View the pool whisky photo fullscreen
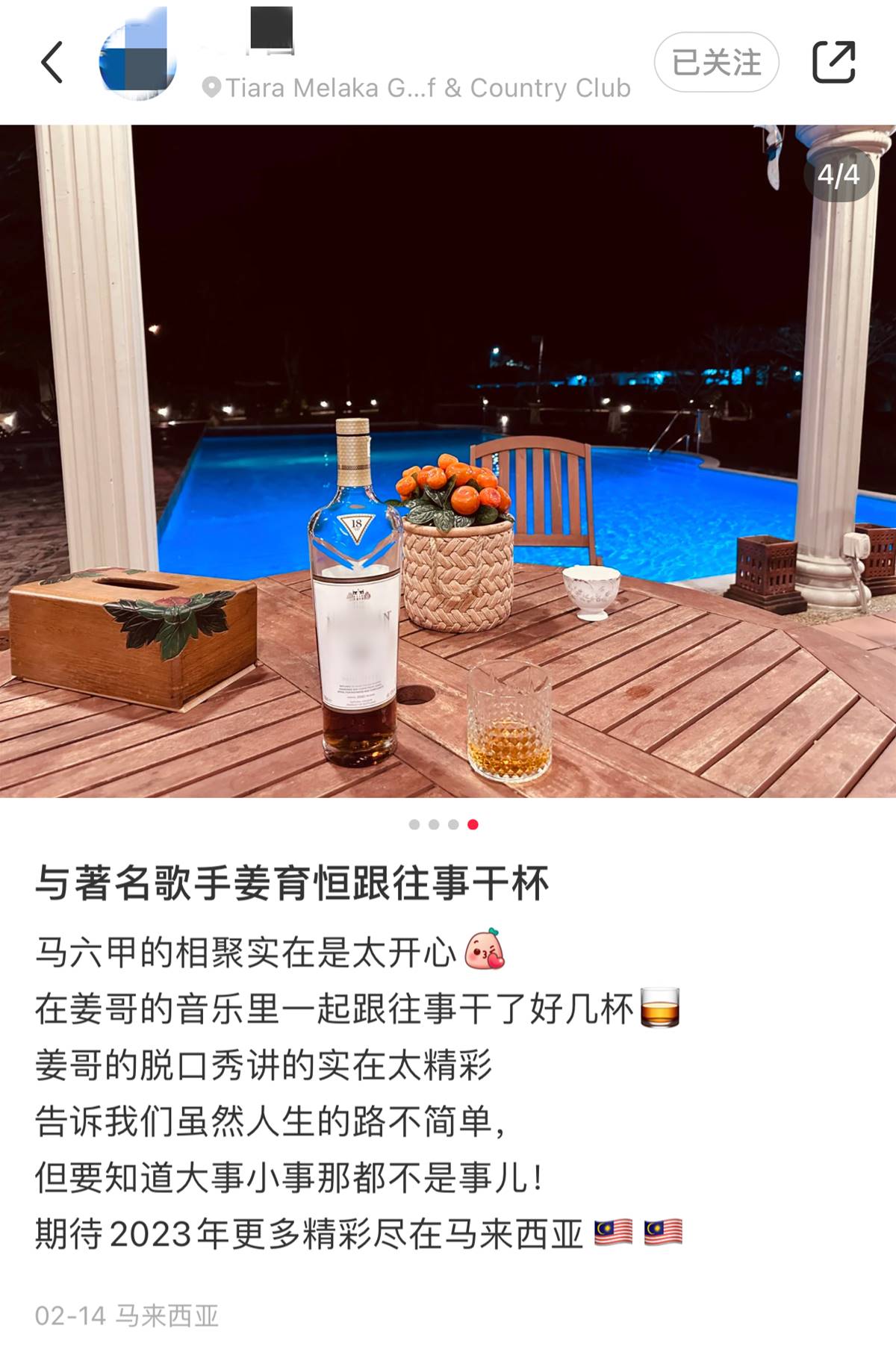Screen dimensions: 896x1346 (448, 461)
